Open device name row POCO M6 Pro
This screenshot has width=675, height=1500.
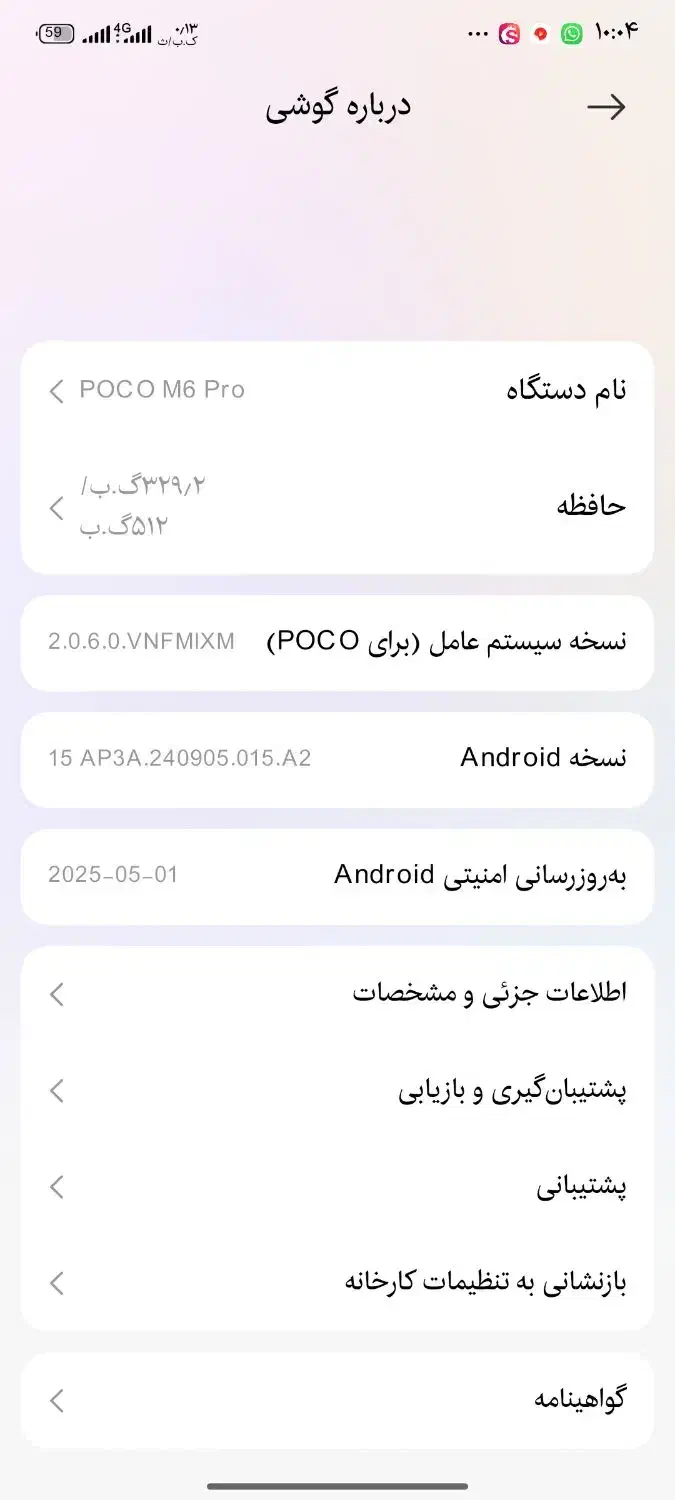pos(337,390)
